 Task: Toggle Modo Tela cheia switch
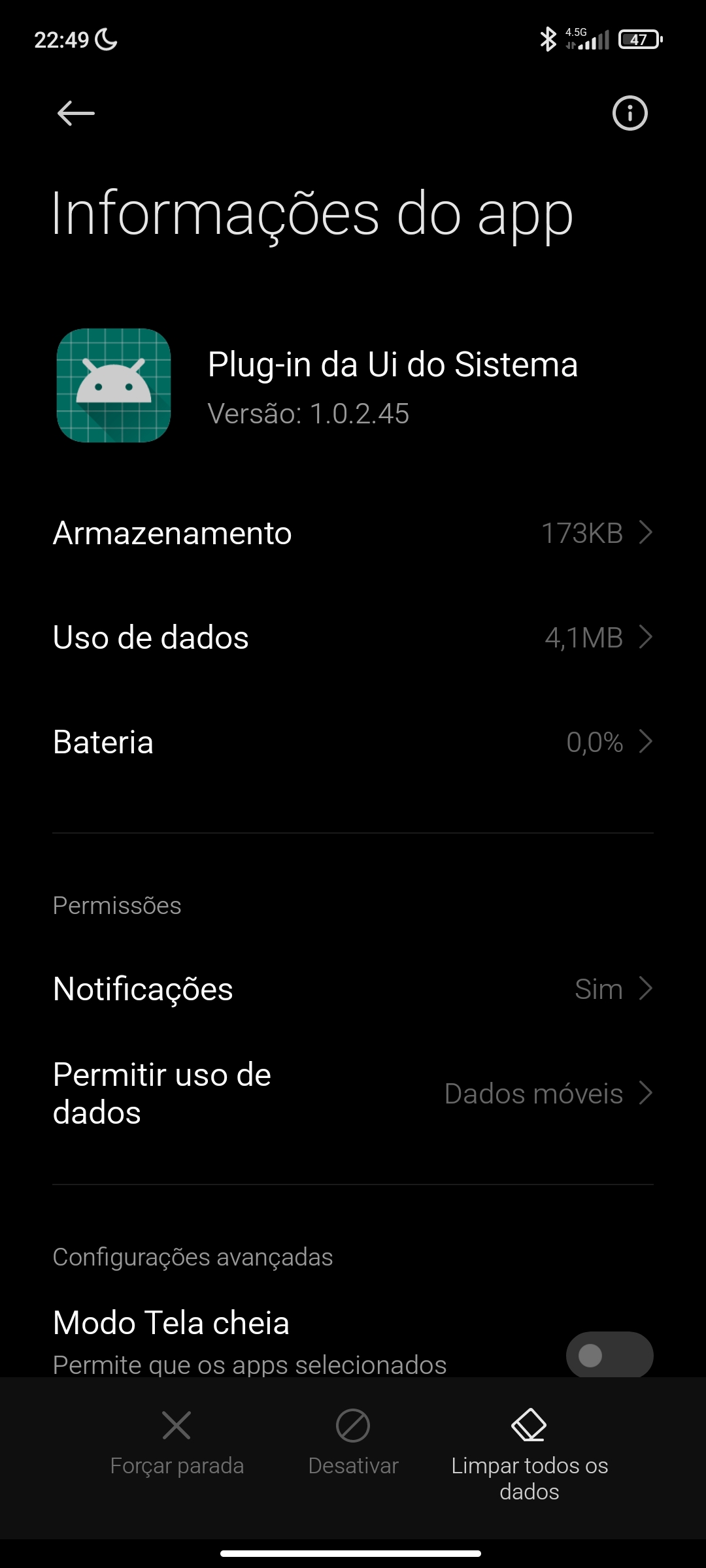[x=609, y=1355]
